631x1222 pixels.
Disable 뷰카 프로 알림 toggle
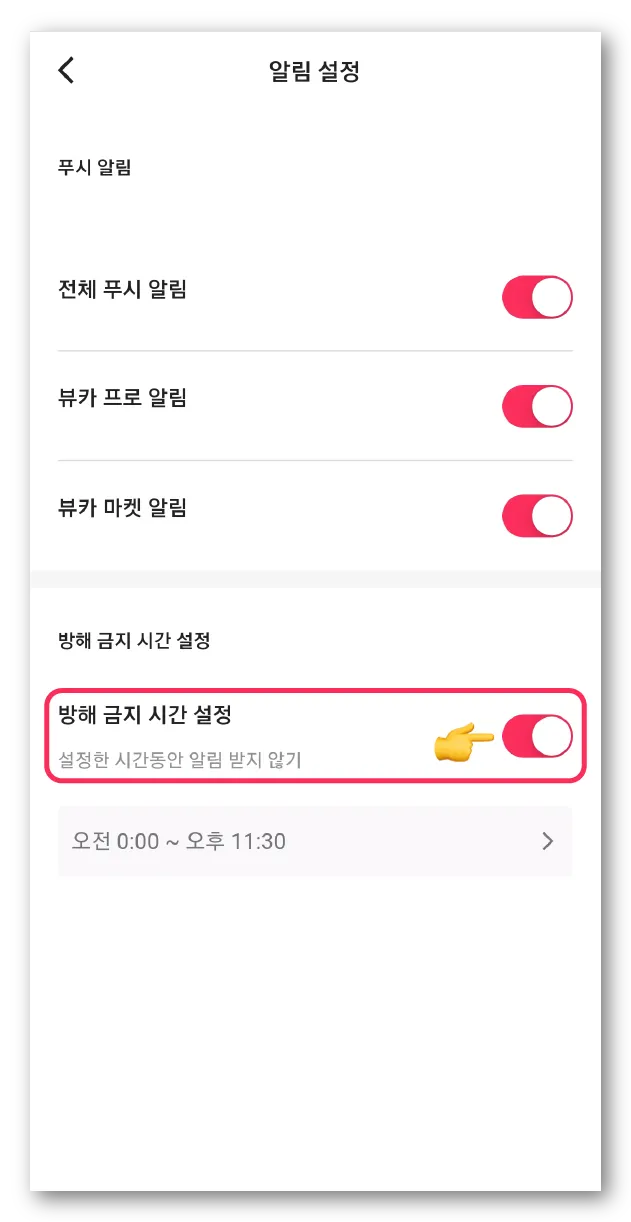(x=537, y=407)
